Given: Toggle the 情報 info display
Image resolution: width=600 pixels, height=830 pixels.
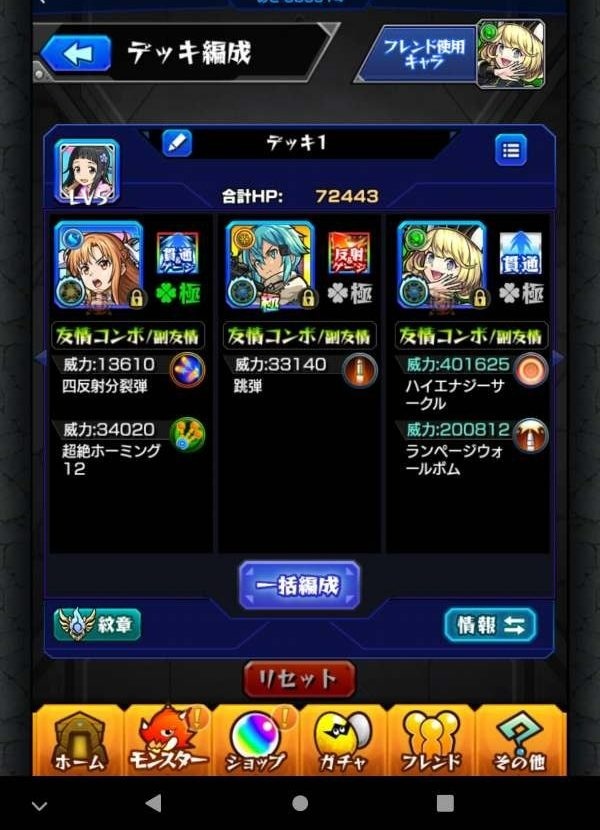Looking at the screenshot, I should click(x=490, y=625).
